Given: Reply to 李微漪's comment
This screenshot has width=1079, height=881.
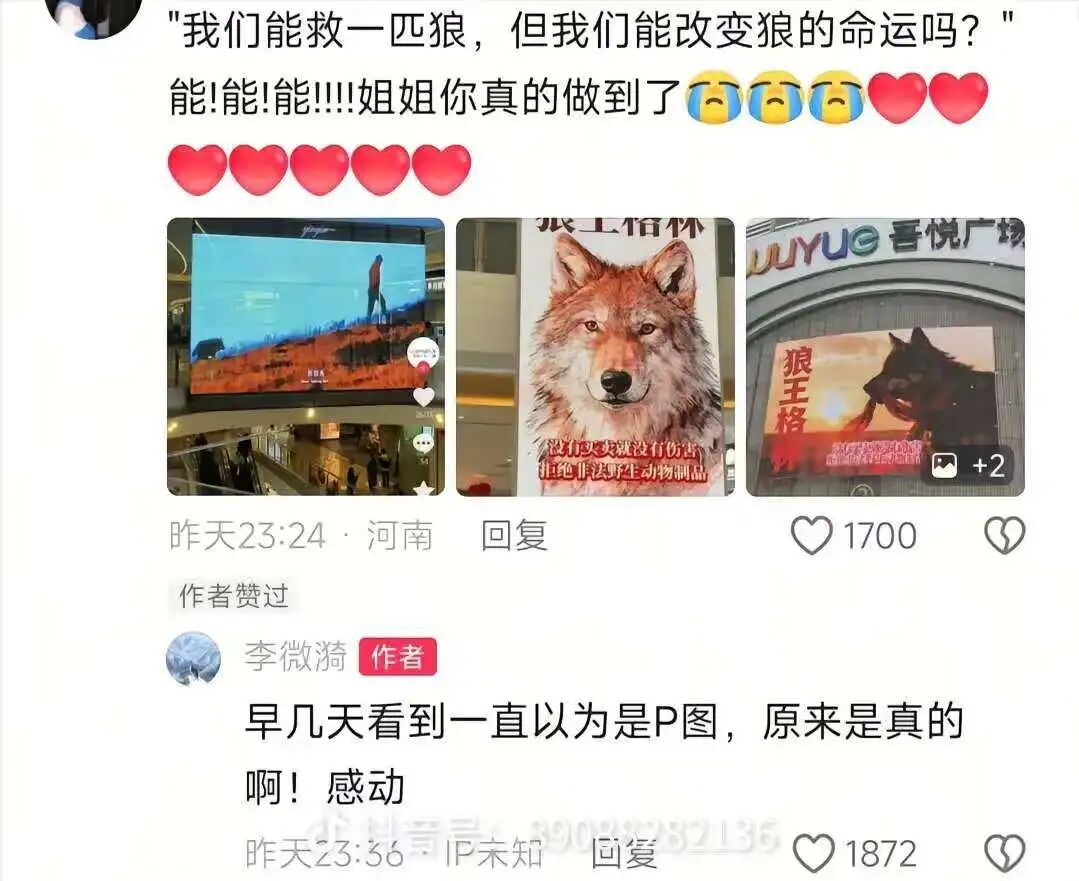Looking at the screenshot, I should coord(624,853).
